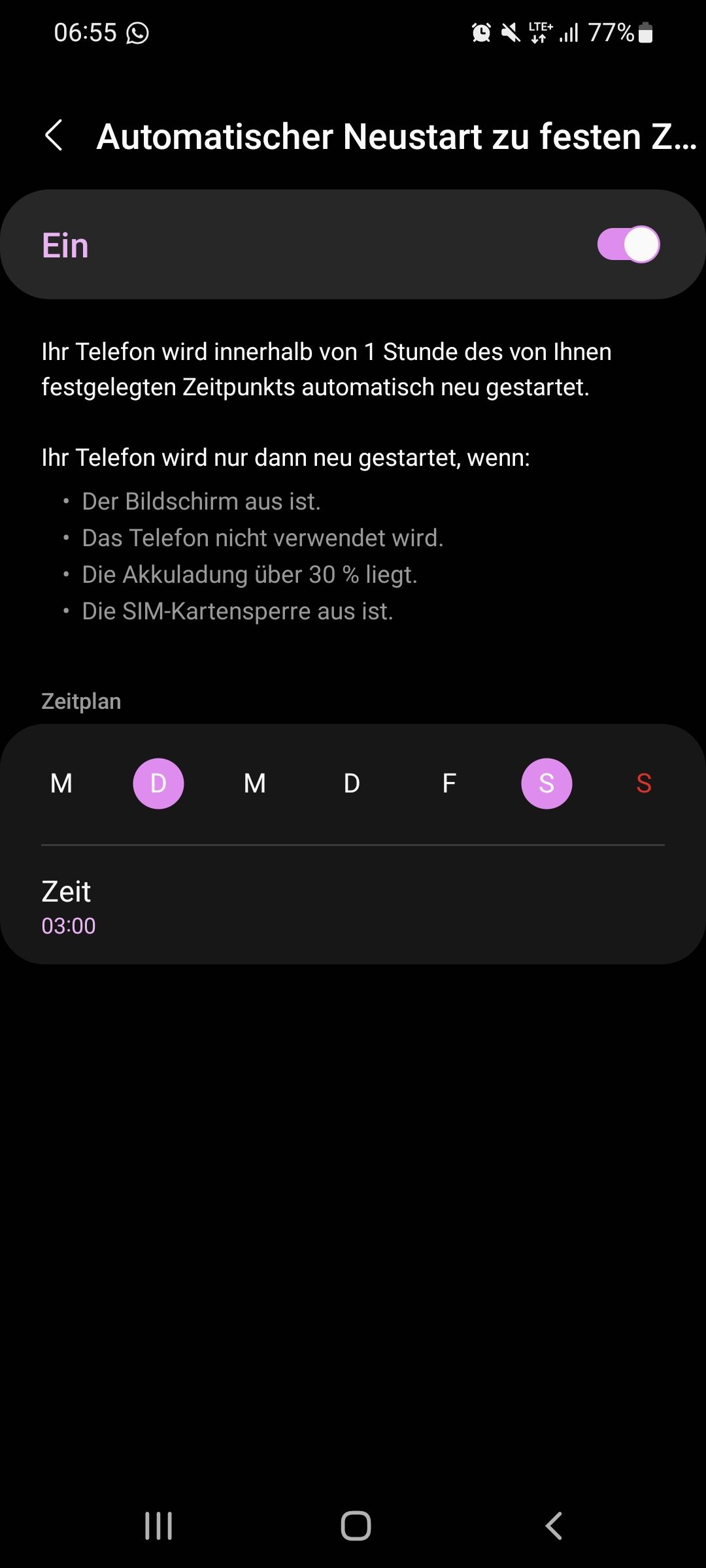Click the alarm clock status bar icon
The height and width of the screenshot is (1568, 706).
[x=481, y=31]
